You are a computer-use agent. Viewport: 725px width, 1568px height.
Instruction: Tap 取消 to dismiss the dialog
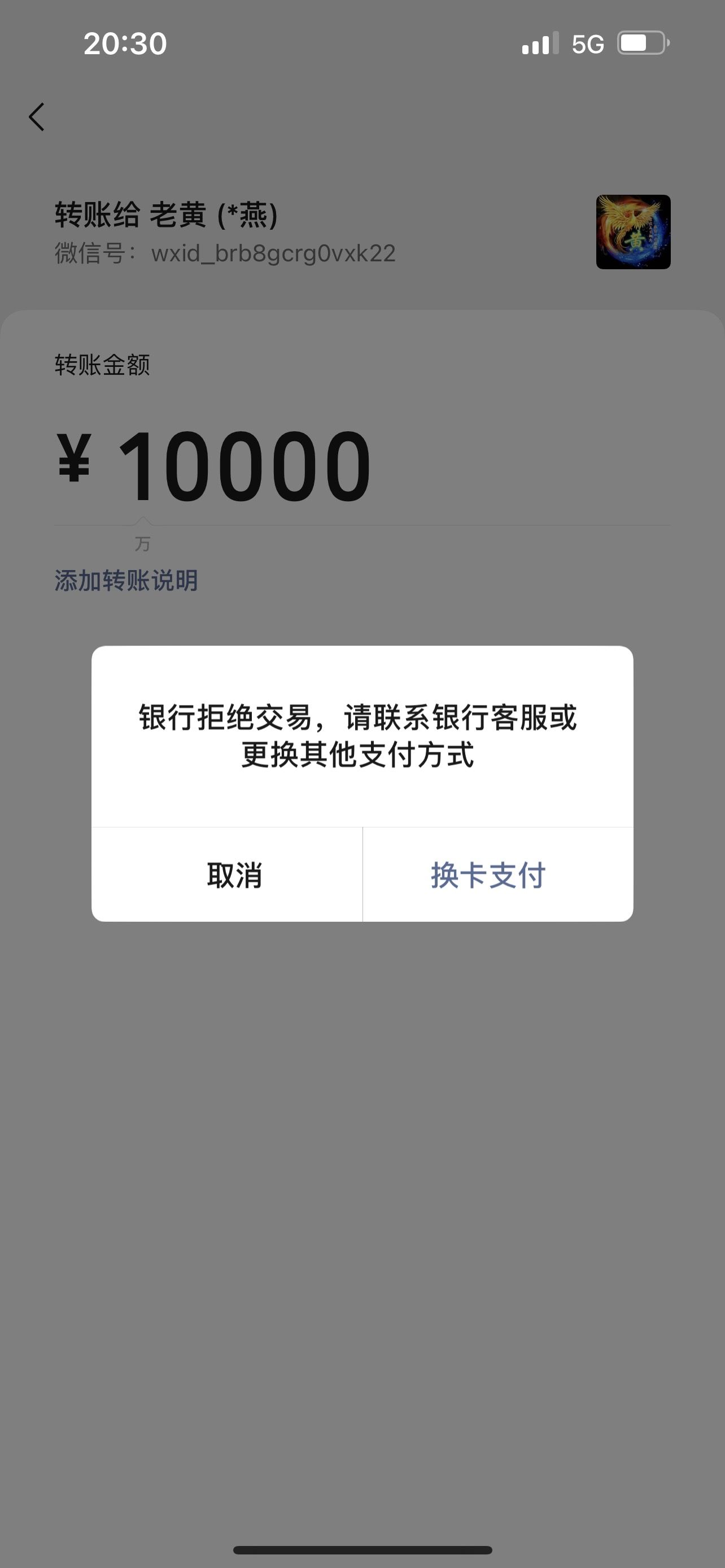[227, 875]
